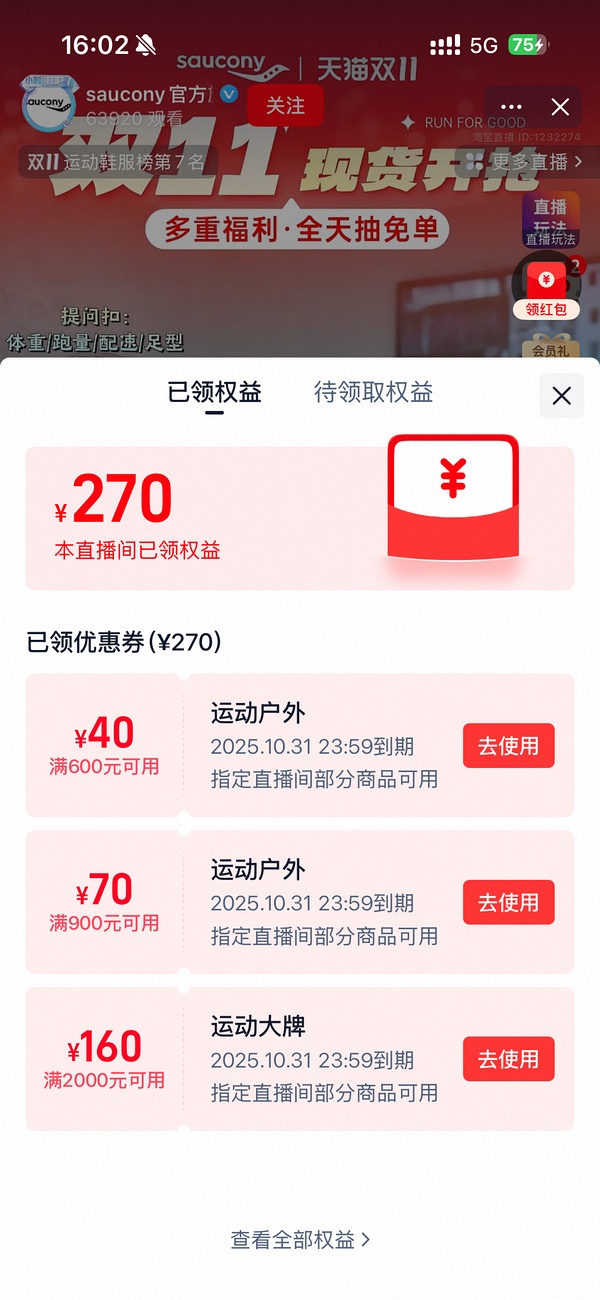Follow saucony with the 关注 button

(x=285, y=105)
